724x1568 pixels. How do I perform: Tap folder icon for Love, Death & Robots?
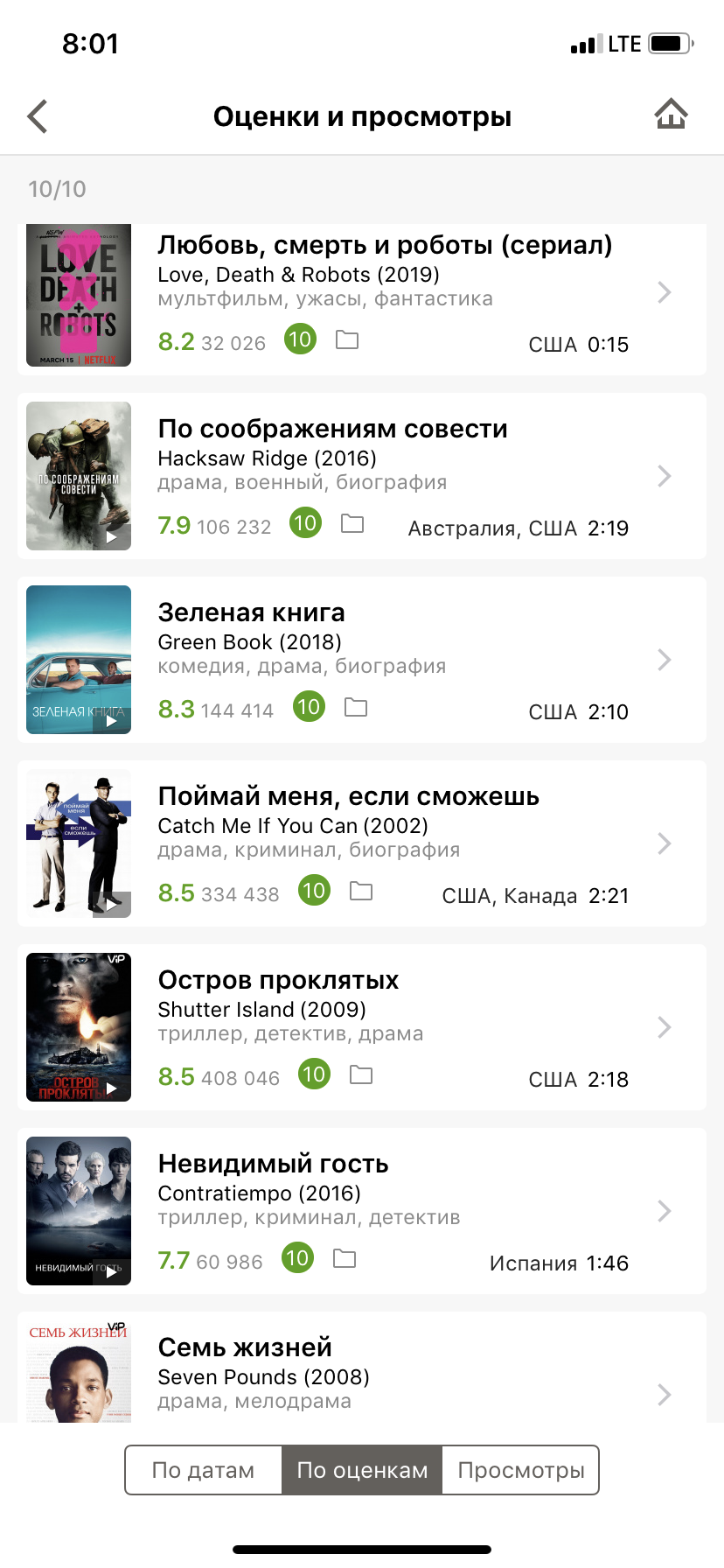pos(347,339)
